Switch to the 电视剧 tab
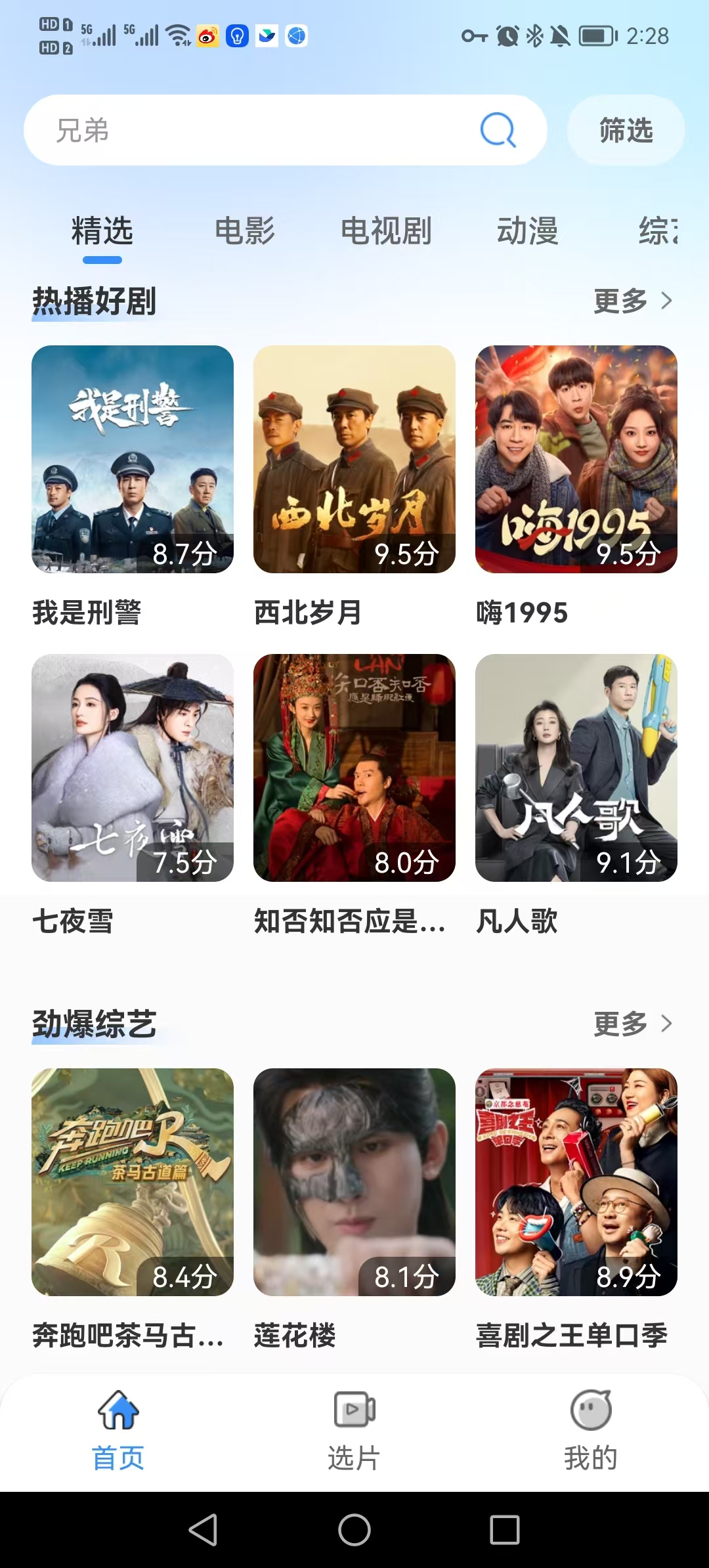The image size is (709, 1568). [x=385, y=231]
